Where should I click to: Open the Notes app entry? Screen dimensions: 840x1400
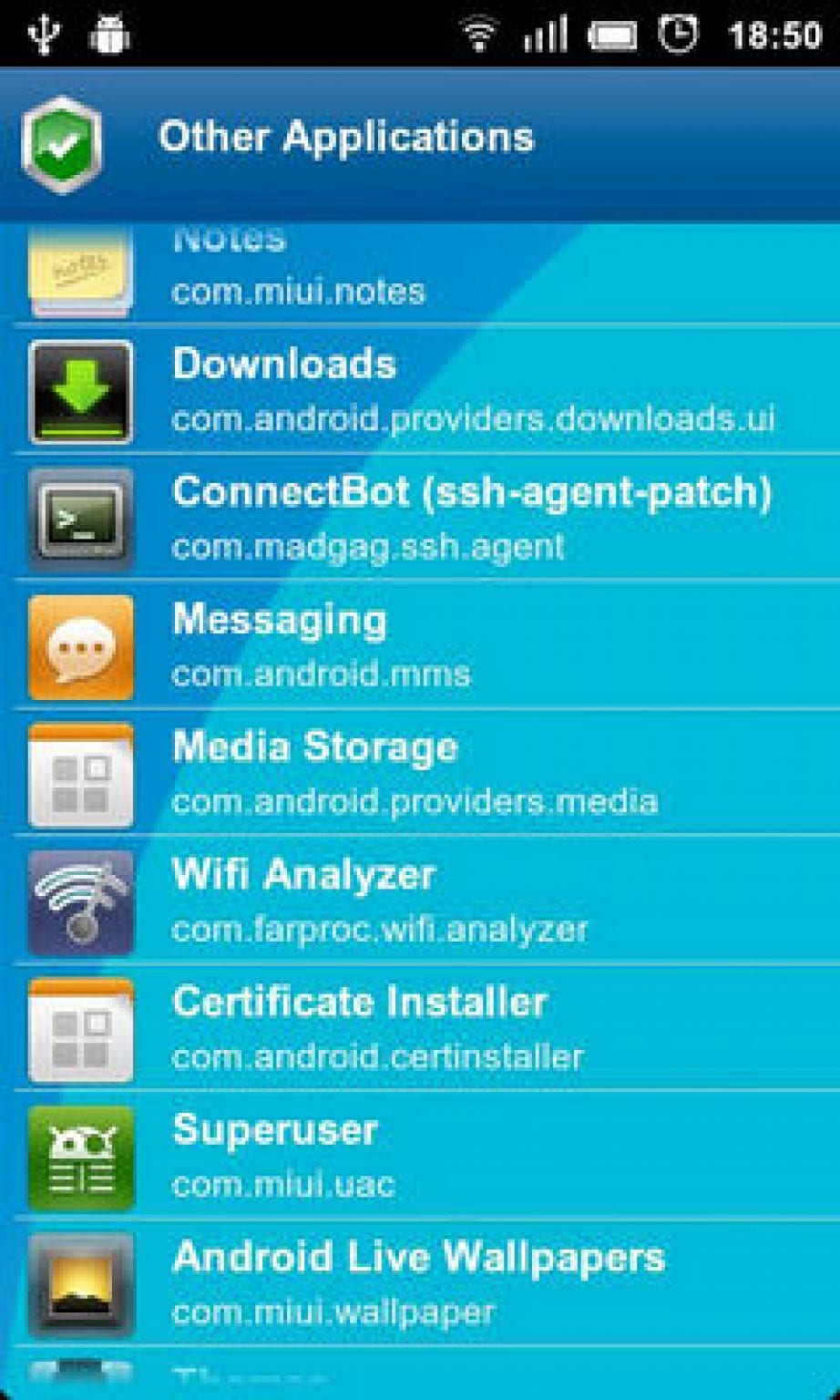[419, 273]
